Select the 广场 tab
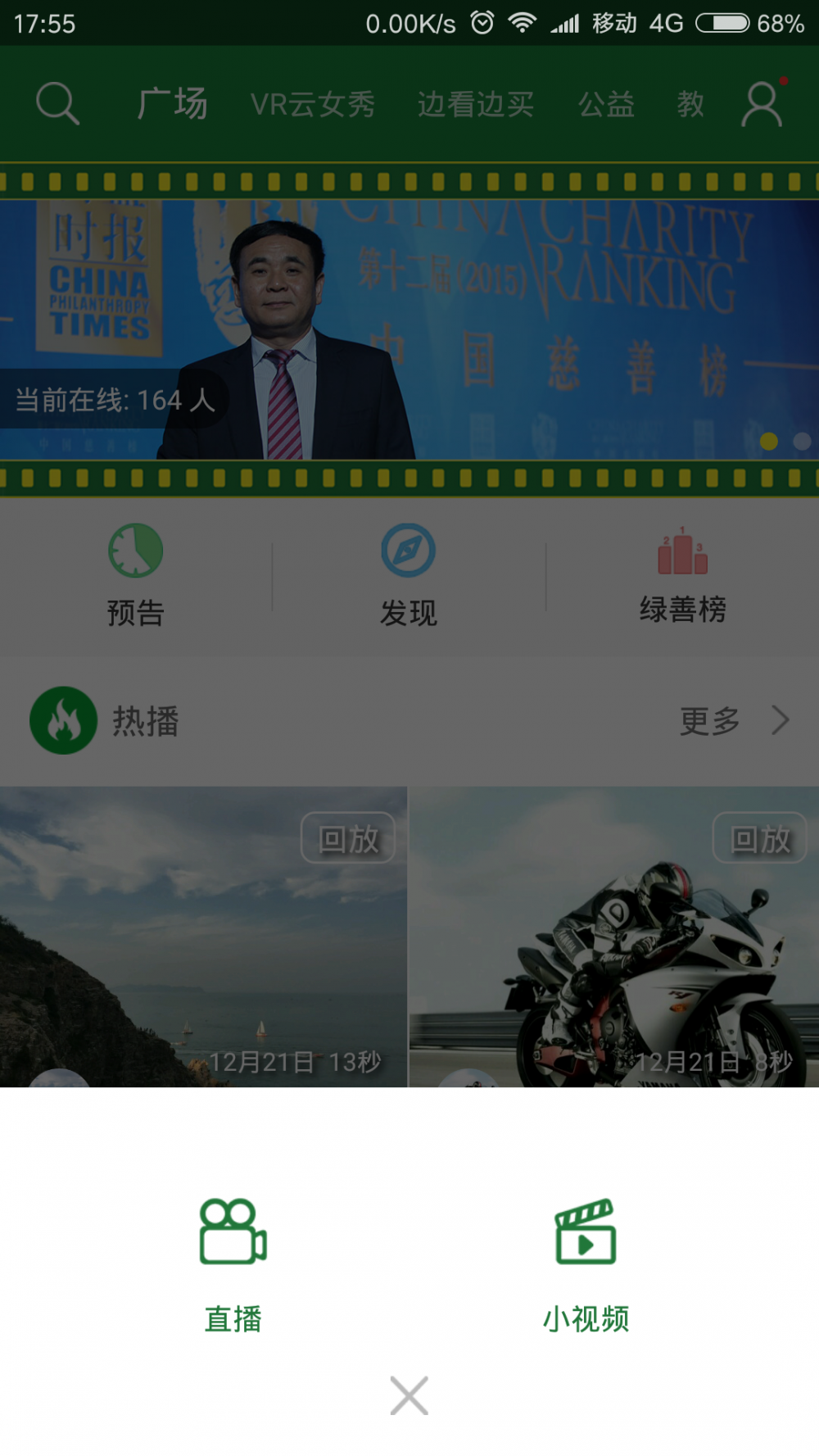The width and height of the screenshot is (819, 1456). point(172,104)
